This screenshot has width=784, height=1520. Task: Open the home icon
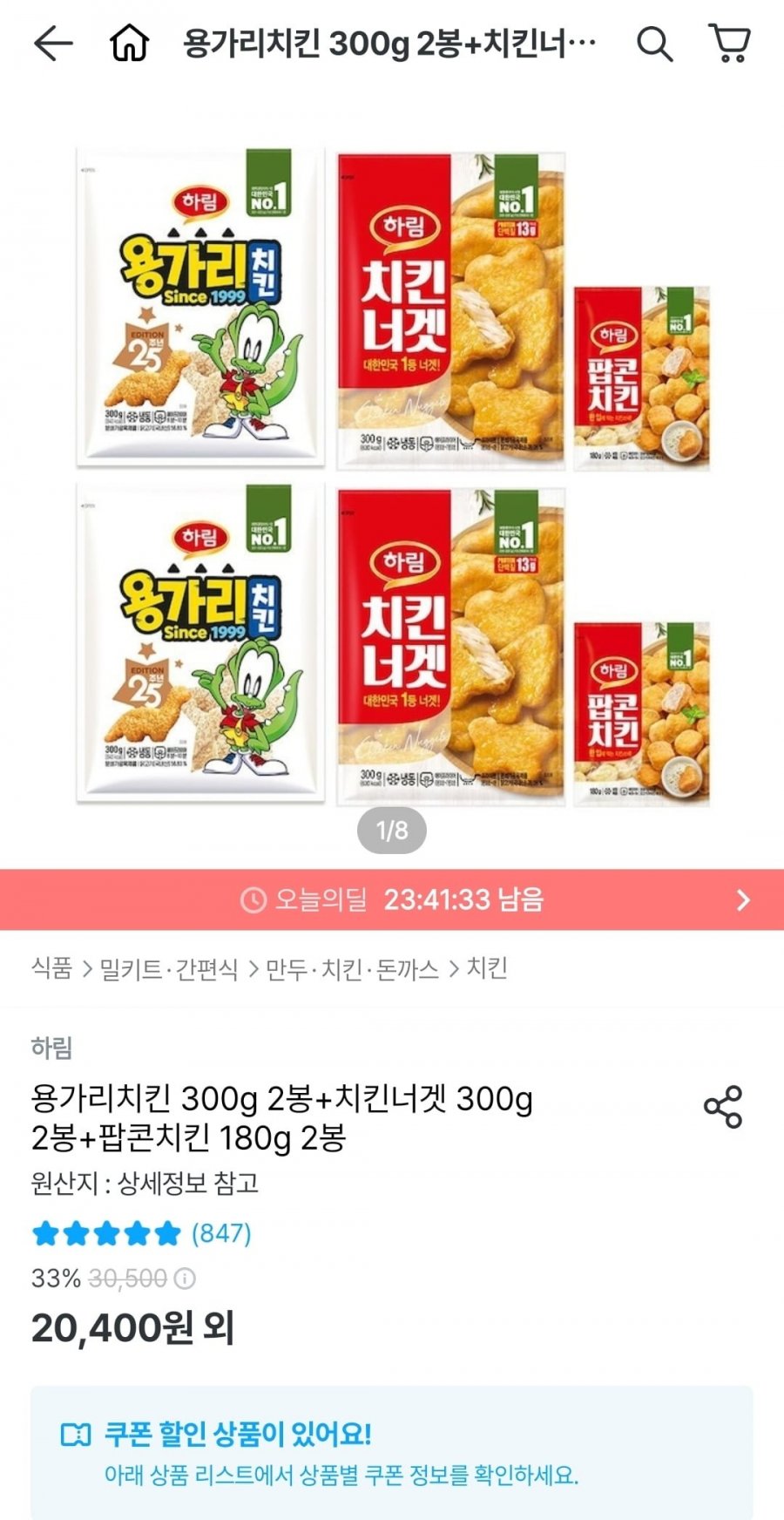(x=129, y=43)
